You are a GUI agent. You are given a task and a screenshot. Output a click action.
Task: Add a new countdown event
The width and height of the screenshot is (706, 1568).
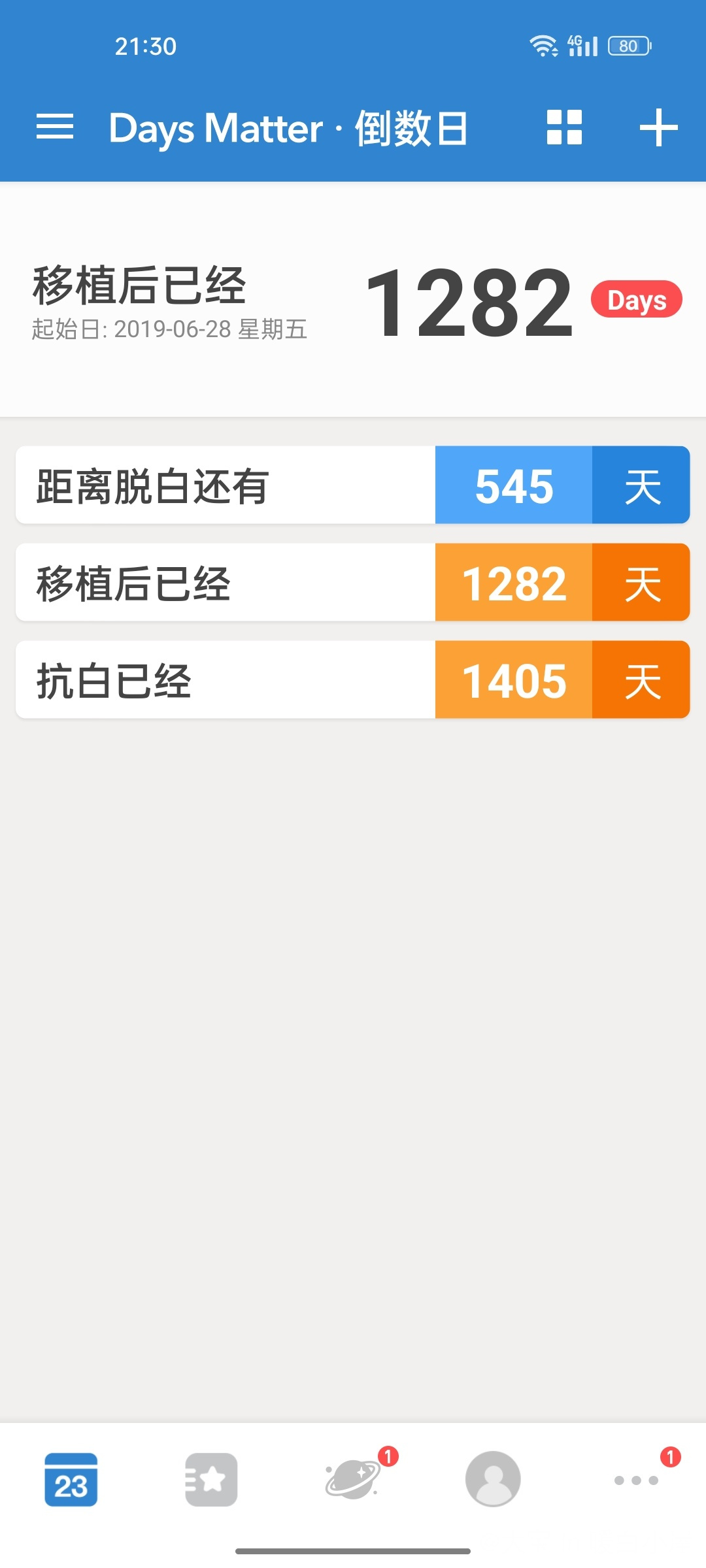click(x=658, y=127)
